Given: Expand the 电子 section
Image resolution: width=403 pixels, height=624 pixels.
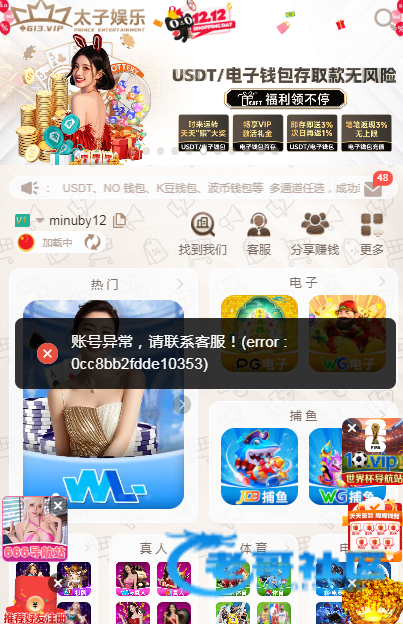Looking at the screenshot, I should (382, 282).
